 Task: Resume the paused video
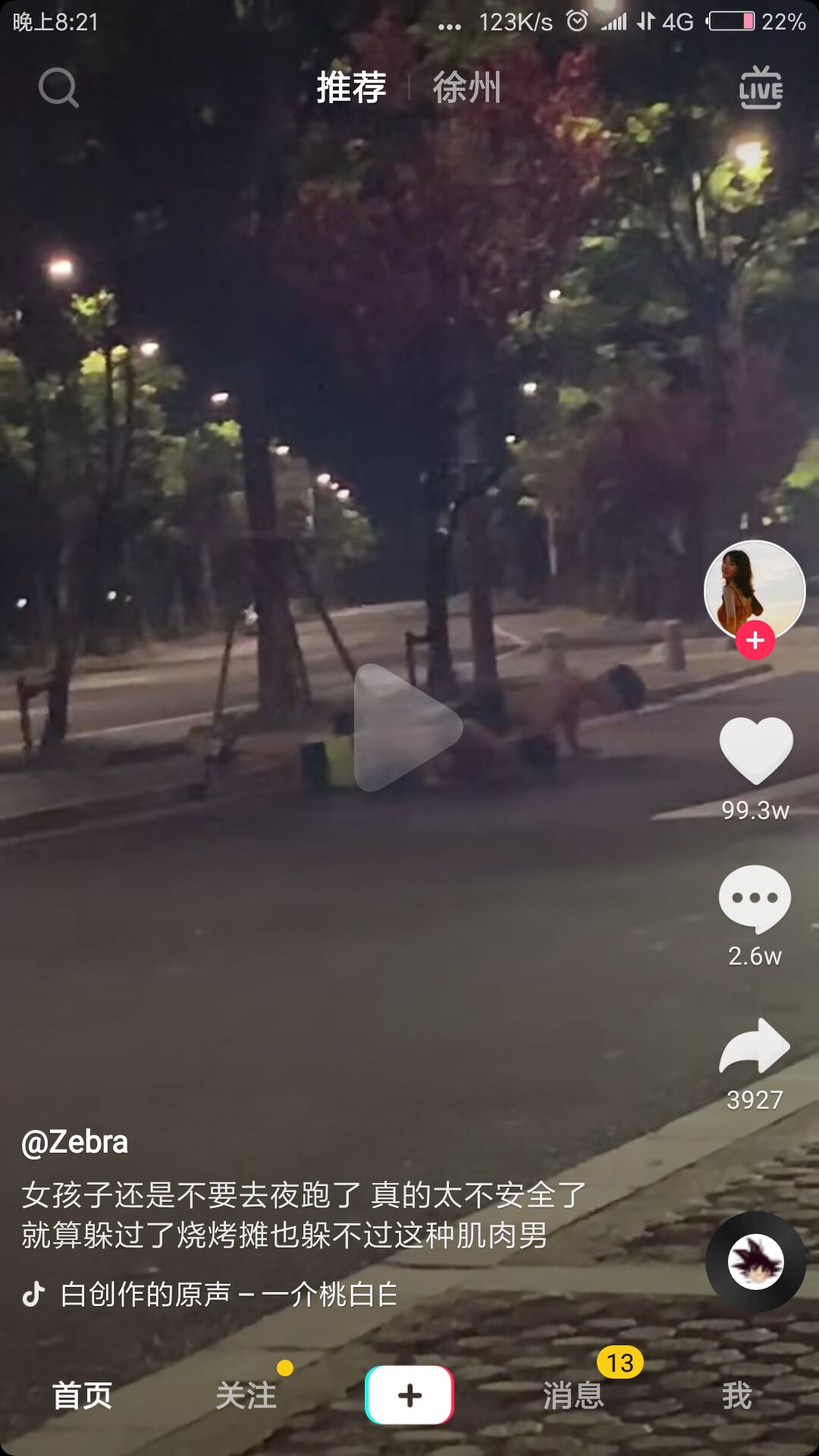click(408, 728)
